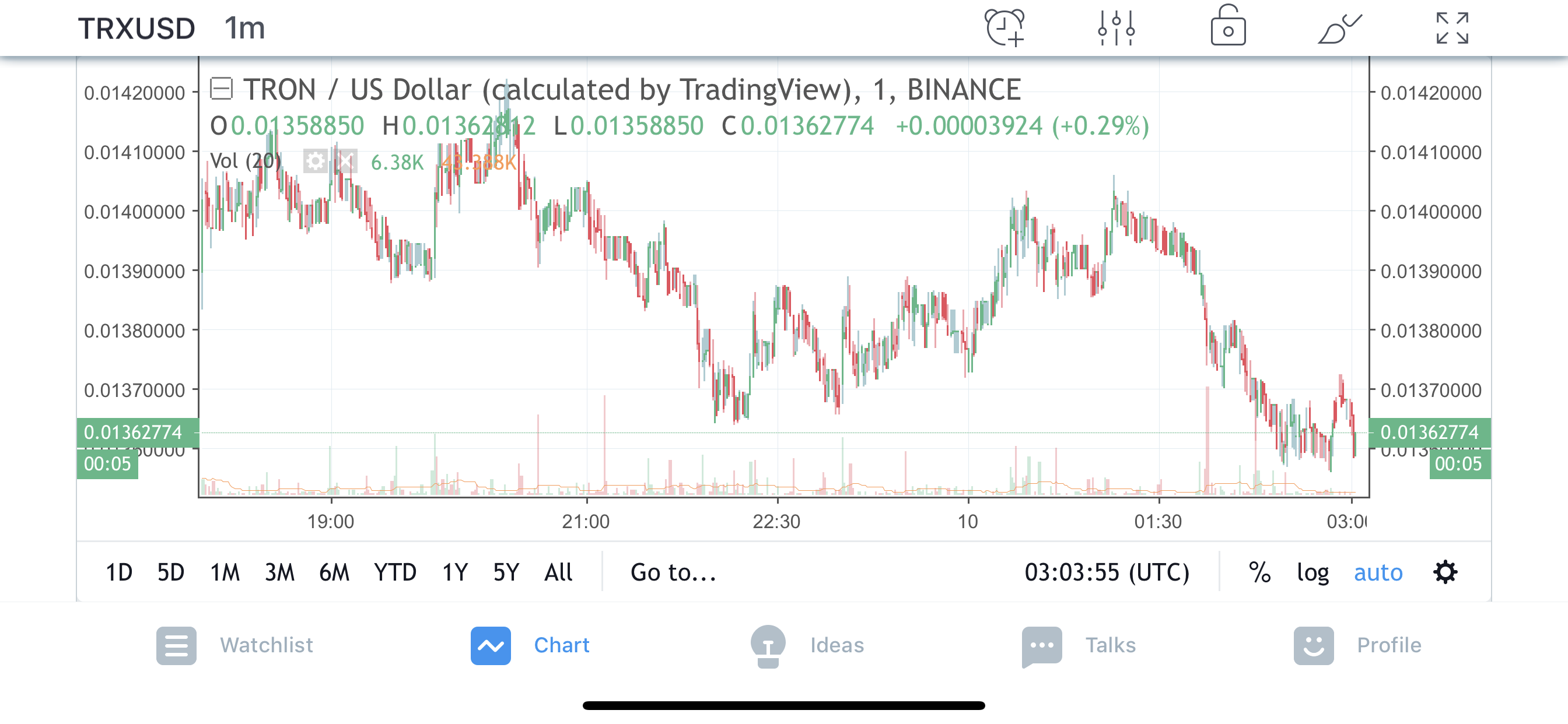Enter fullscreen chart mode

click(1452, 29)
